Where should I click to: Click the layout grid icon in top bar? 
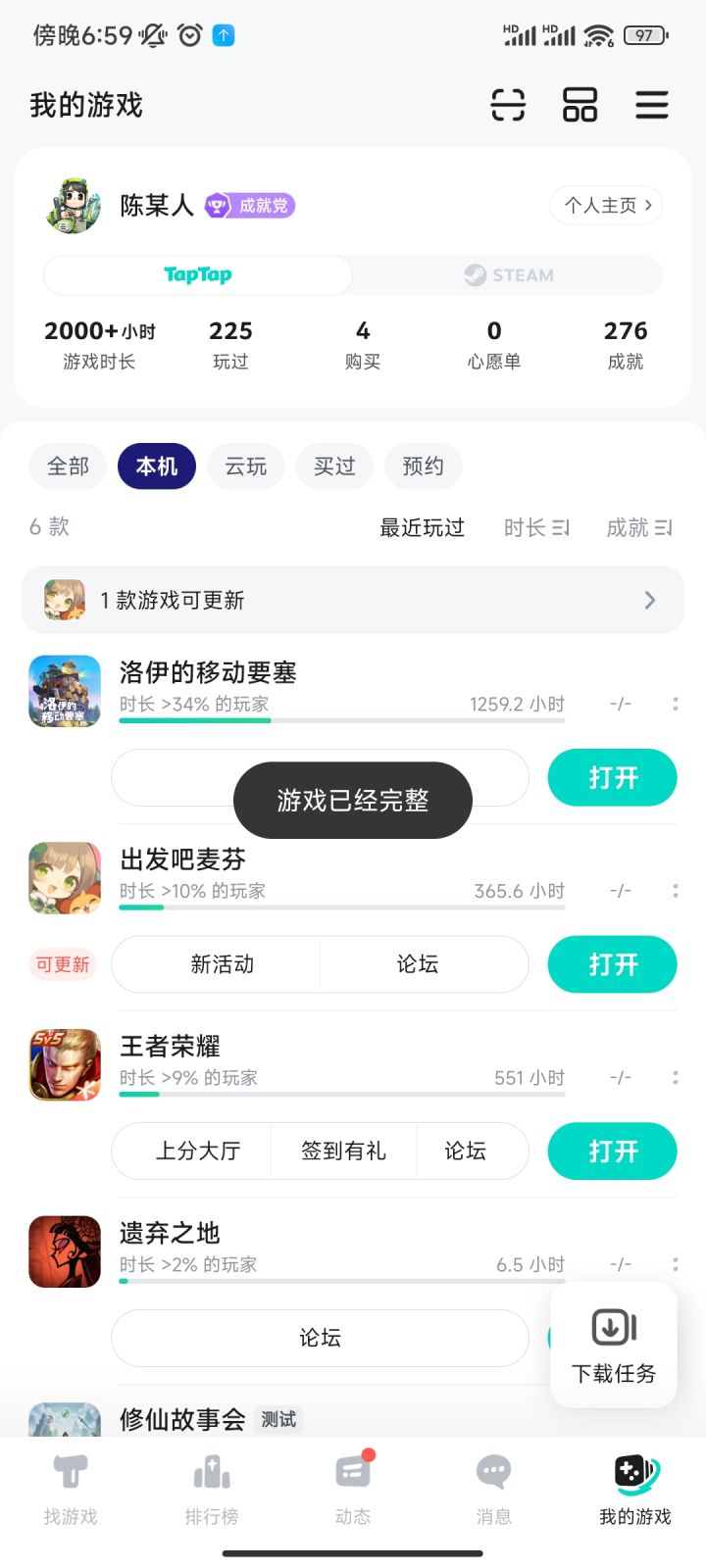pyautogui.click(x=580, y=105)
